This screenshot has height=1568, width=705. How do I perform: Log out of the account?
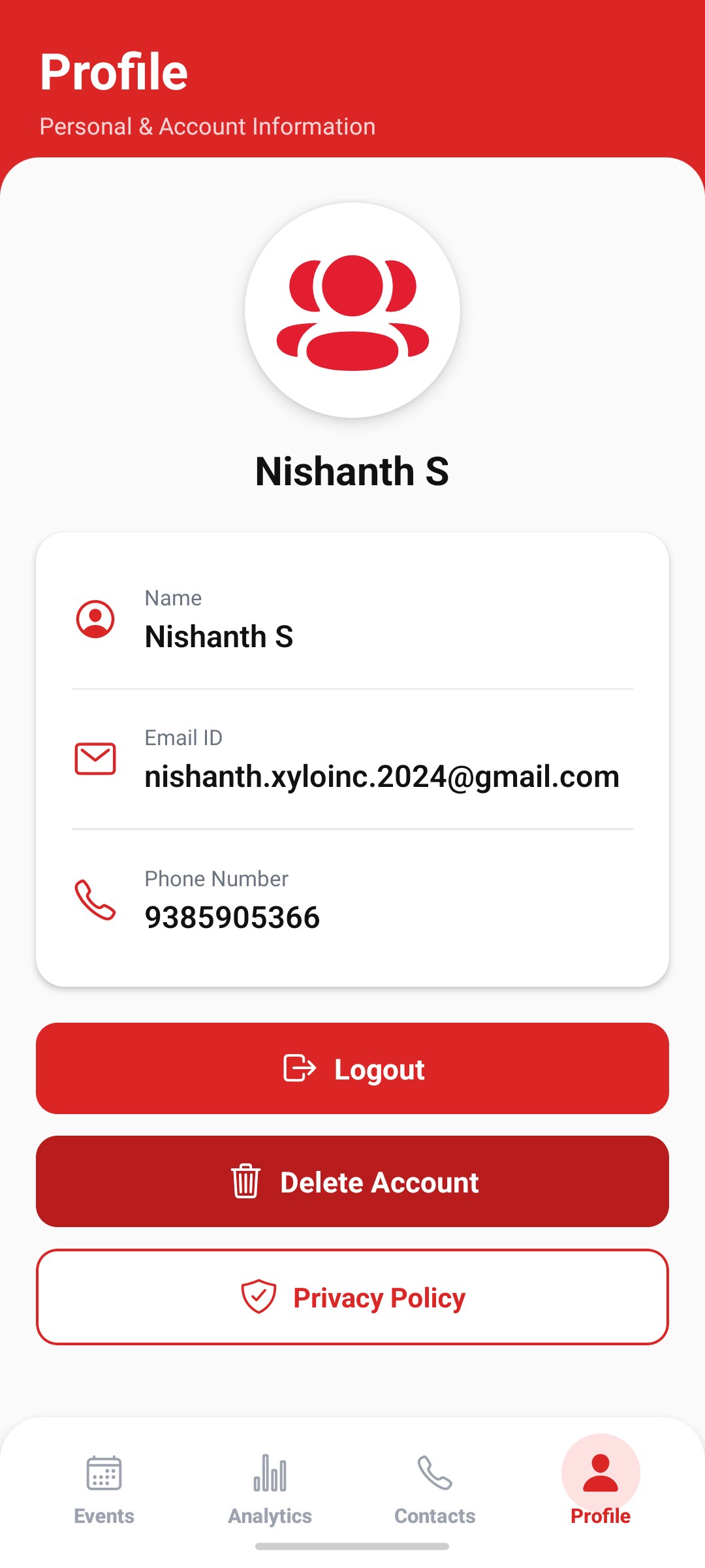pos(352,1068)
